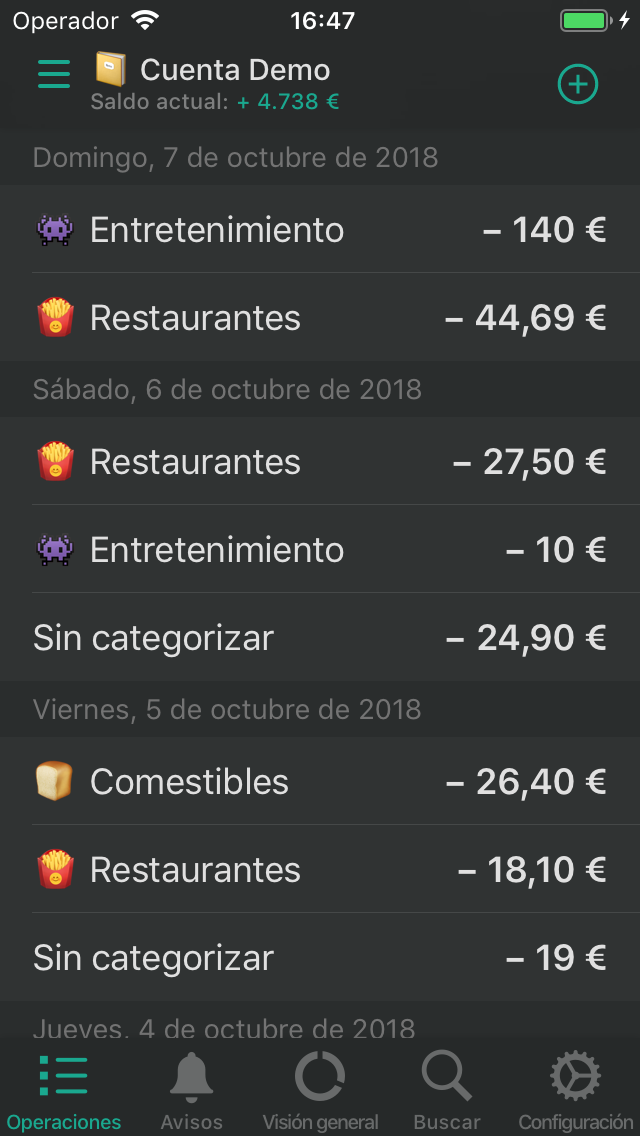
Task: Open the hamburger menu
Action: coord(54,74)
